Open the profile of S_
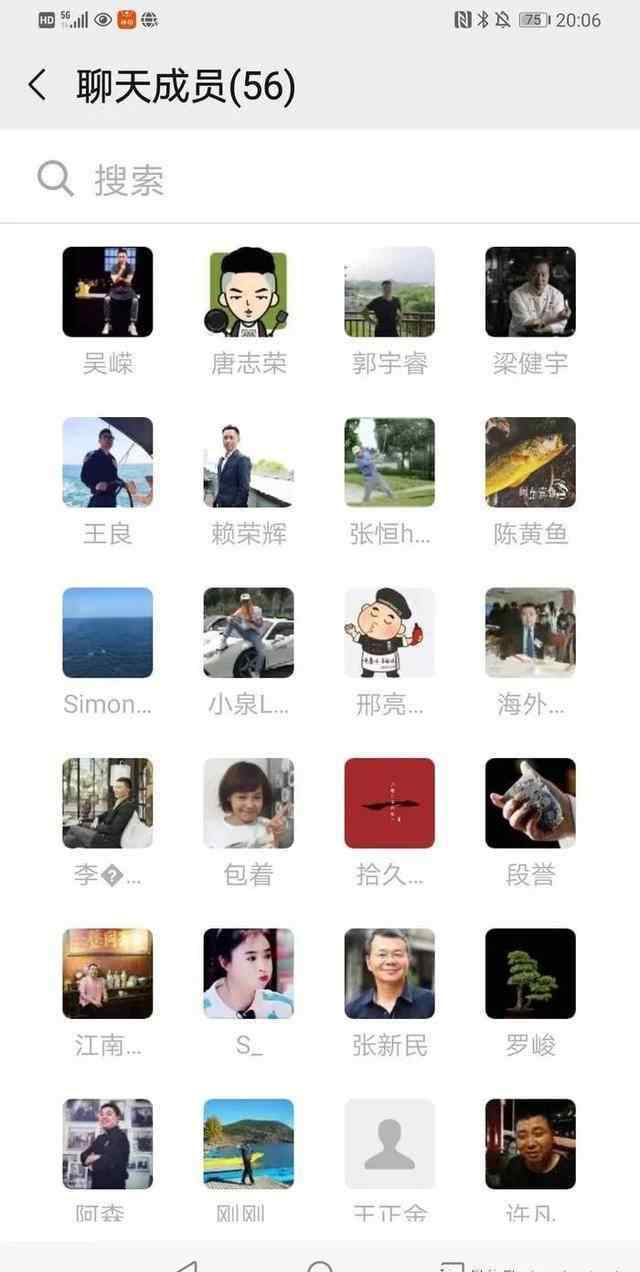Viewport: 640px width, 1272px height. [249, 974]
